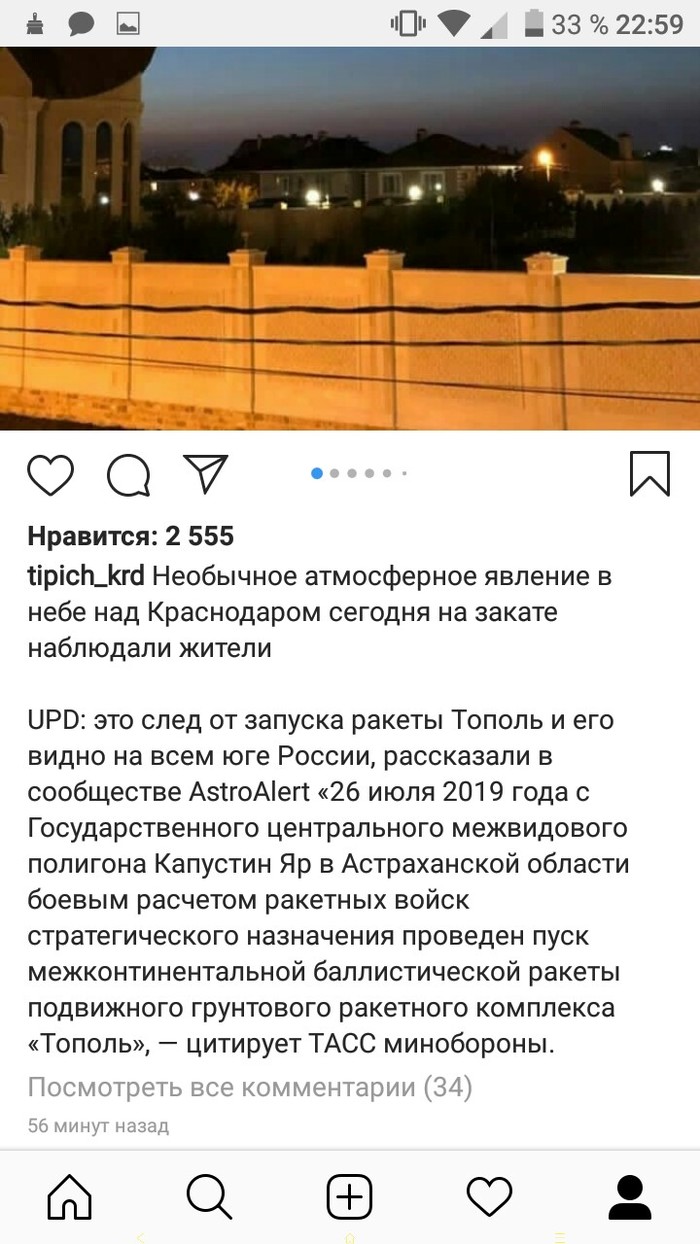The image size is (700, 1244).
Task: View all 34 comments
Action: [x=249, y=1087]
